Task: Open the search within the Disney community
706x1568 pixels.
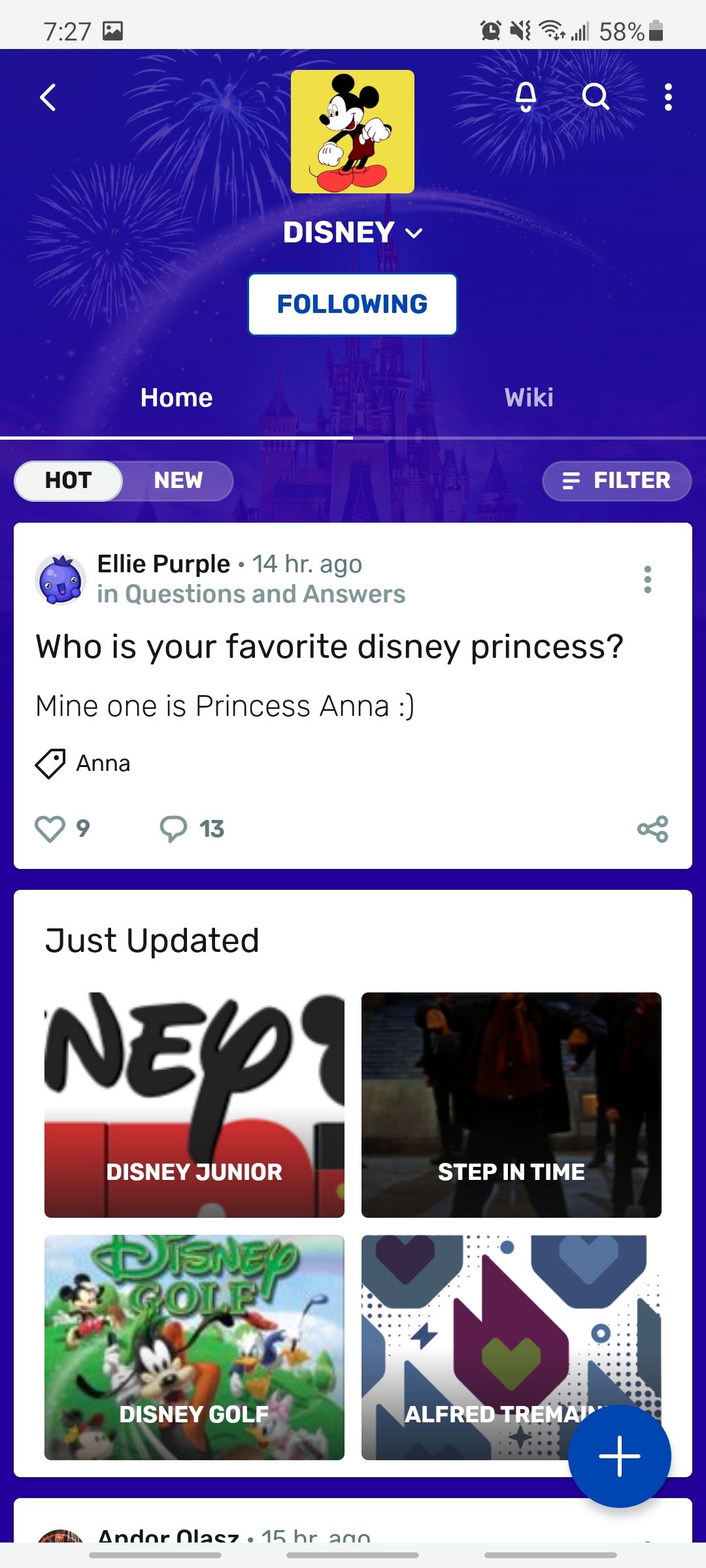Action: (594, 97)
